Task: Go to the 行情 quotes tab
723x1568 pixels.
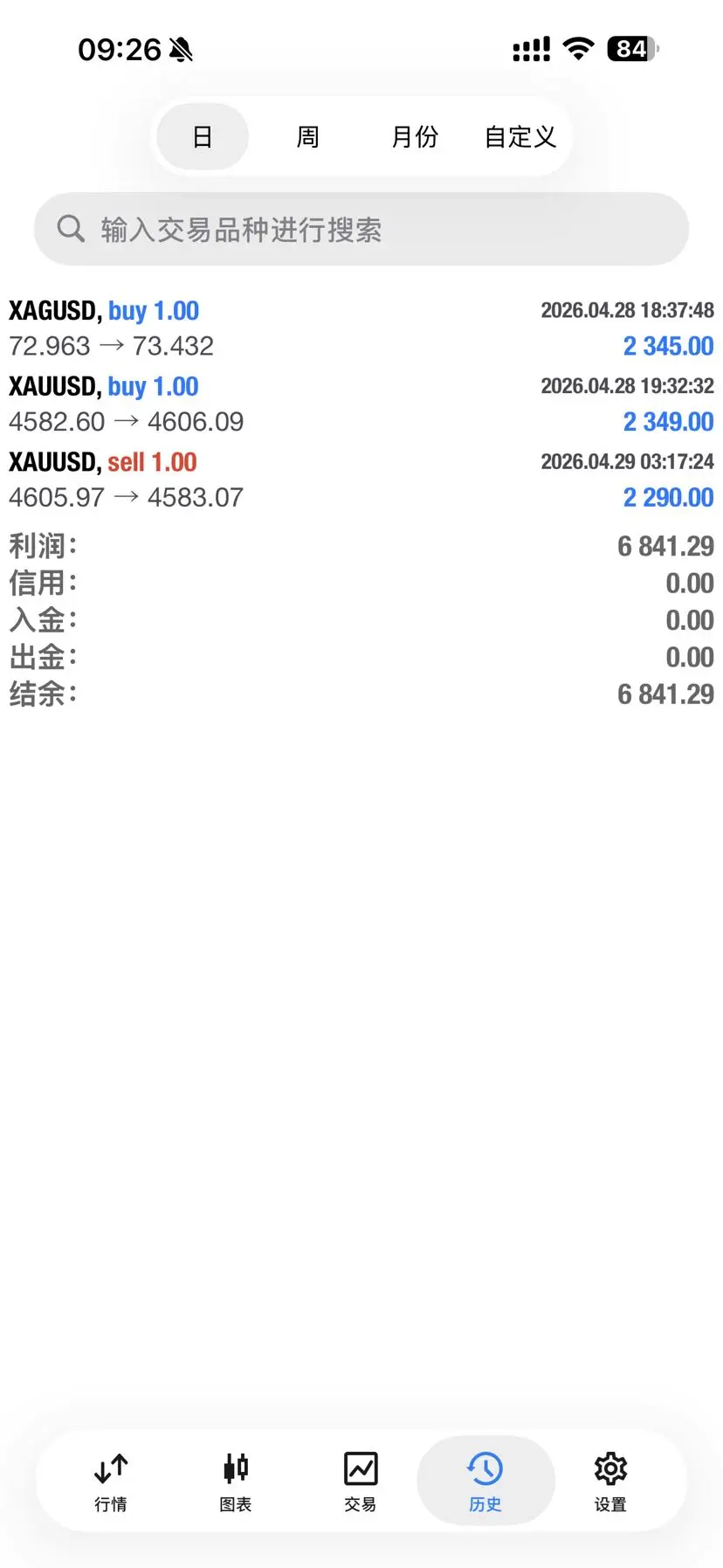Action: tap(111, 1481)
